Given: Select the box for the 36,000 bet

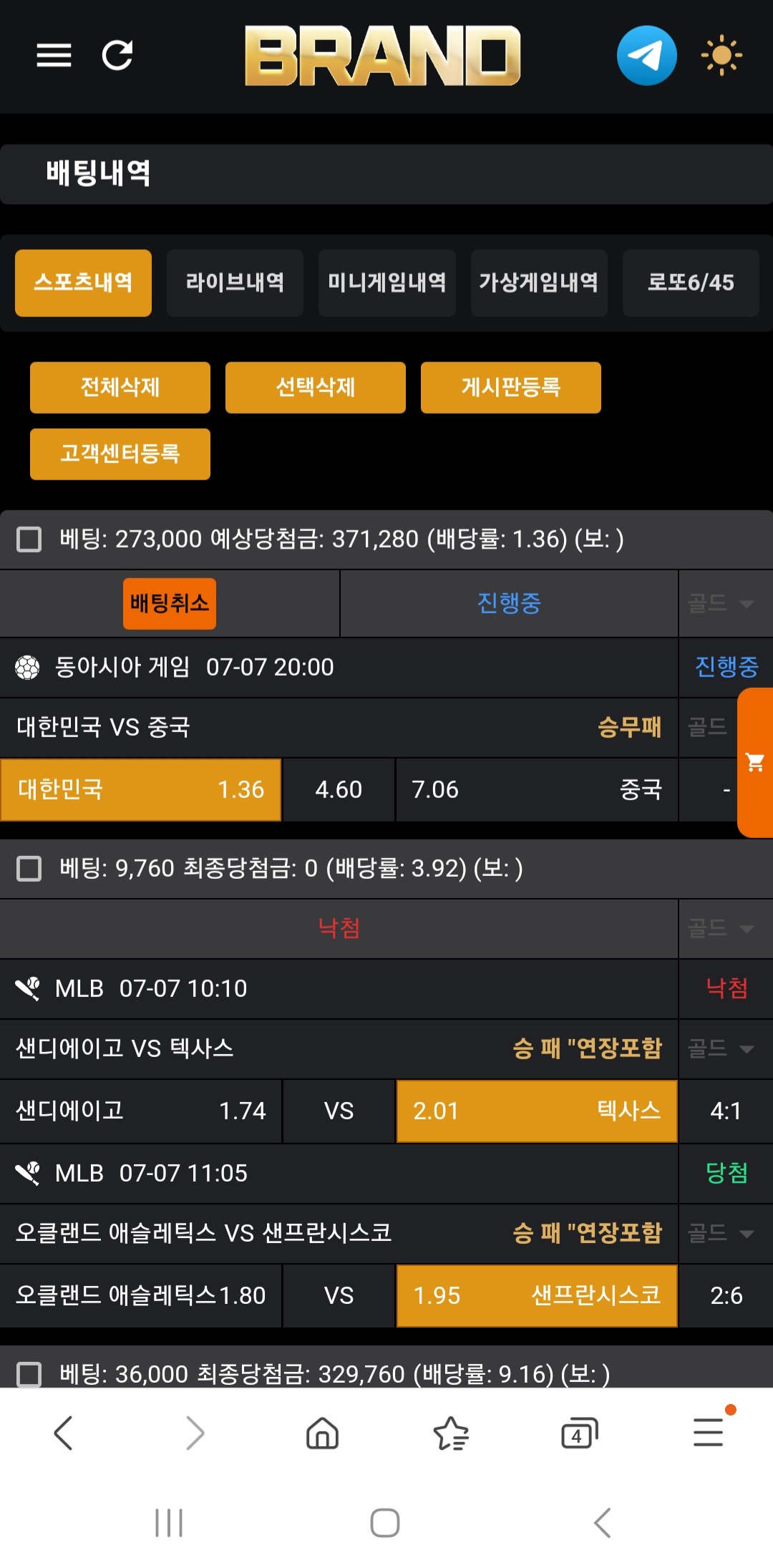Looking at the screenshot, I should [29, 1374].
